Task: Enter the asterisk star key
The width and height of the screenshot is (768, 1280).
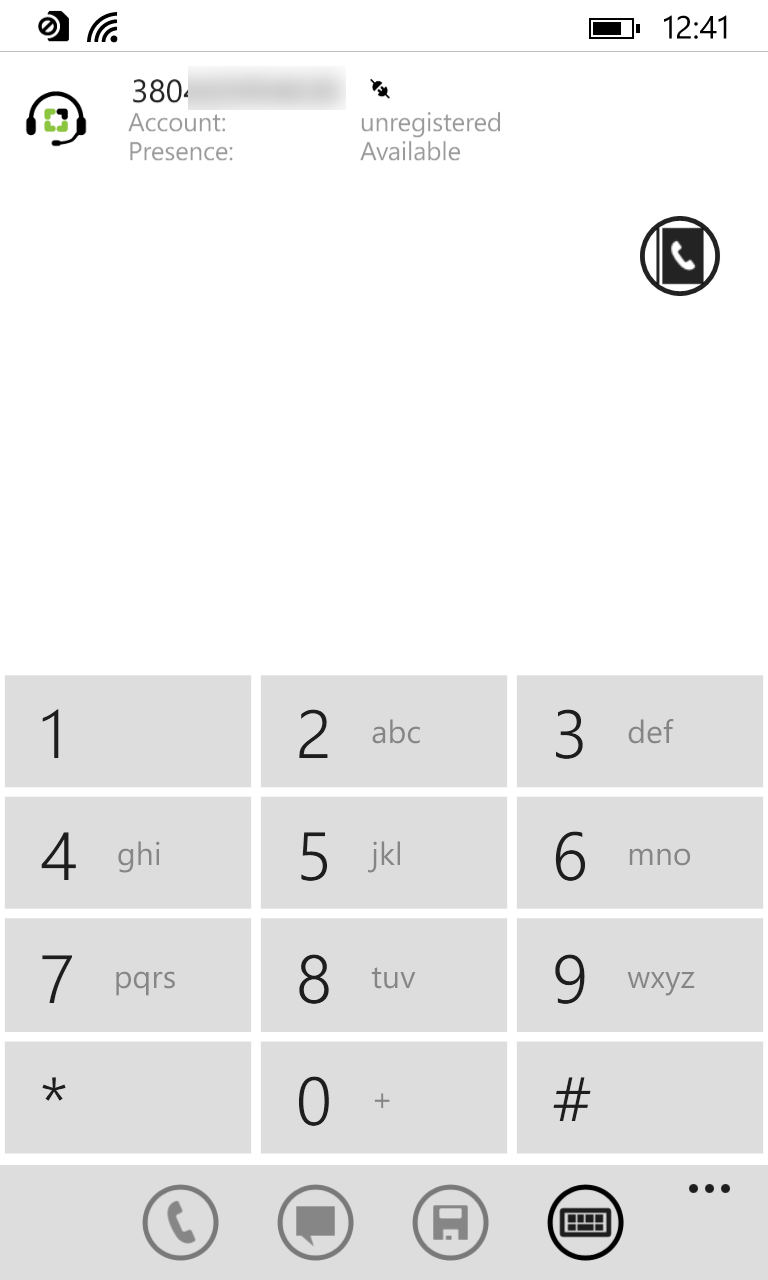Action: pyautogui.click(x=128, y=1098)
